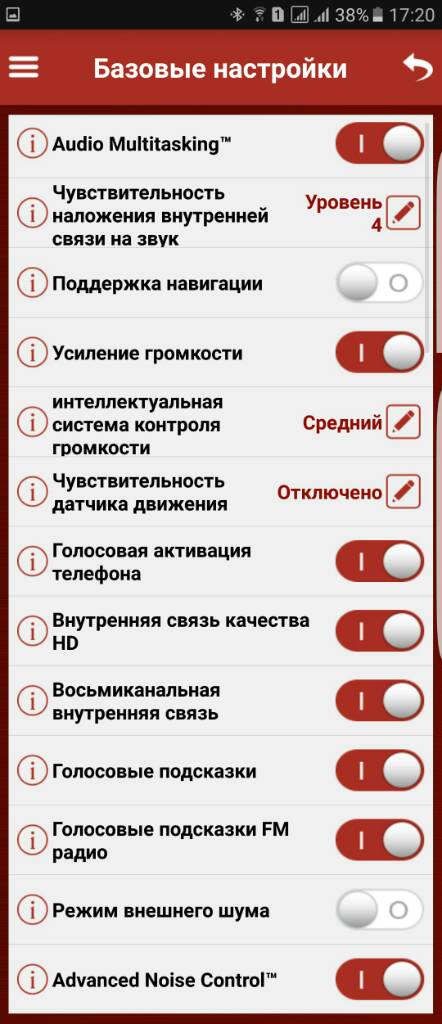Viewport: 442px width, 1024px height.
Task: Turn off Голосовые подсказки switch
Action: tap(379, 771)
